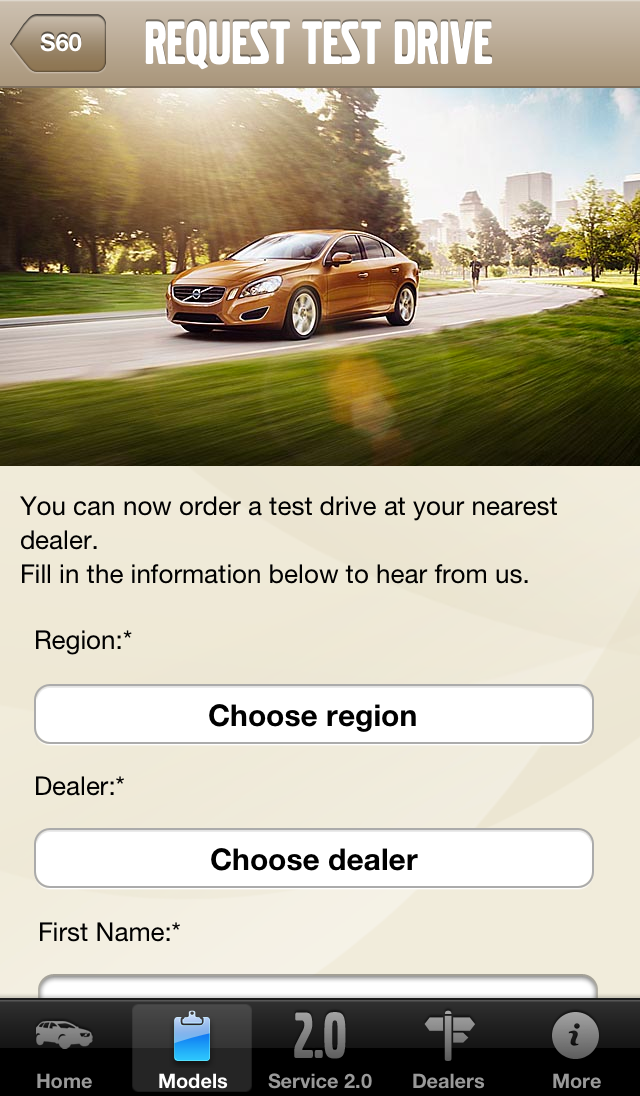The height and width of the screenshot is (1096, 640).
Task: Open the Service 2.0 tab
Action: tap(320, 1050)
